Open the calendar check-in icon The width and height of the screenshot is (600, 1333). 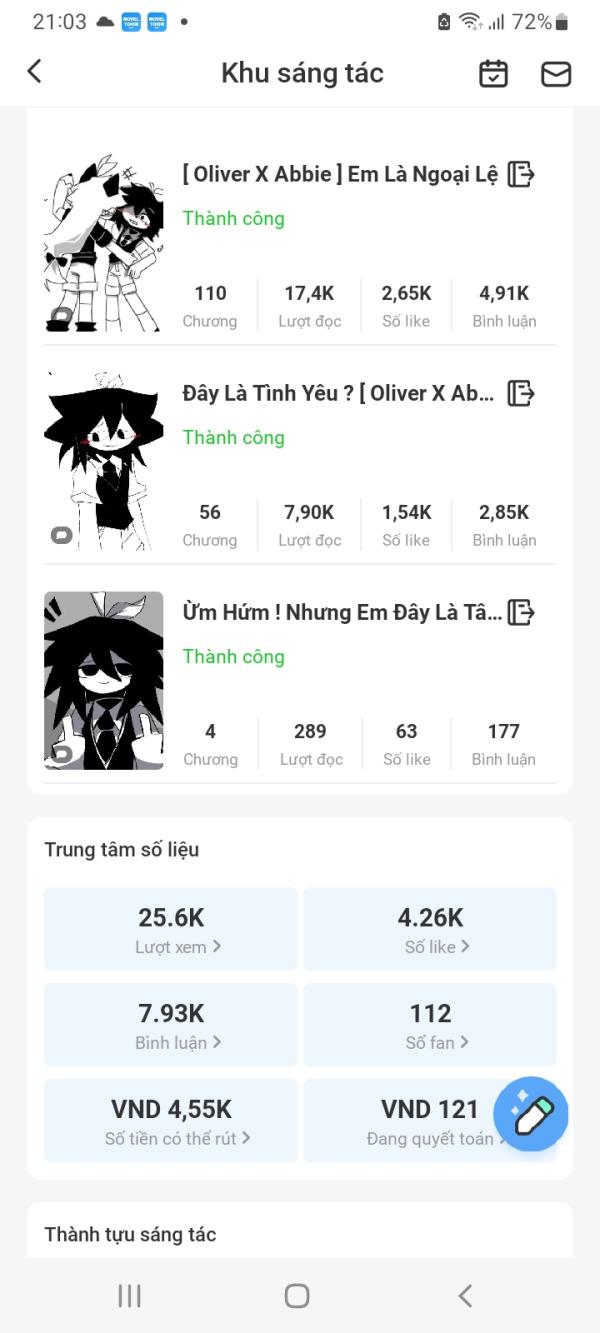pyautogui.click(x=493, y=74)
